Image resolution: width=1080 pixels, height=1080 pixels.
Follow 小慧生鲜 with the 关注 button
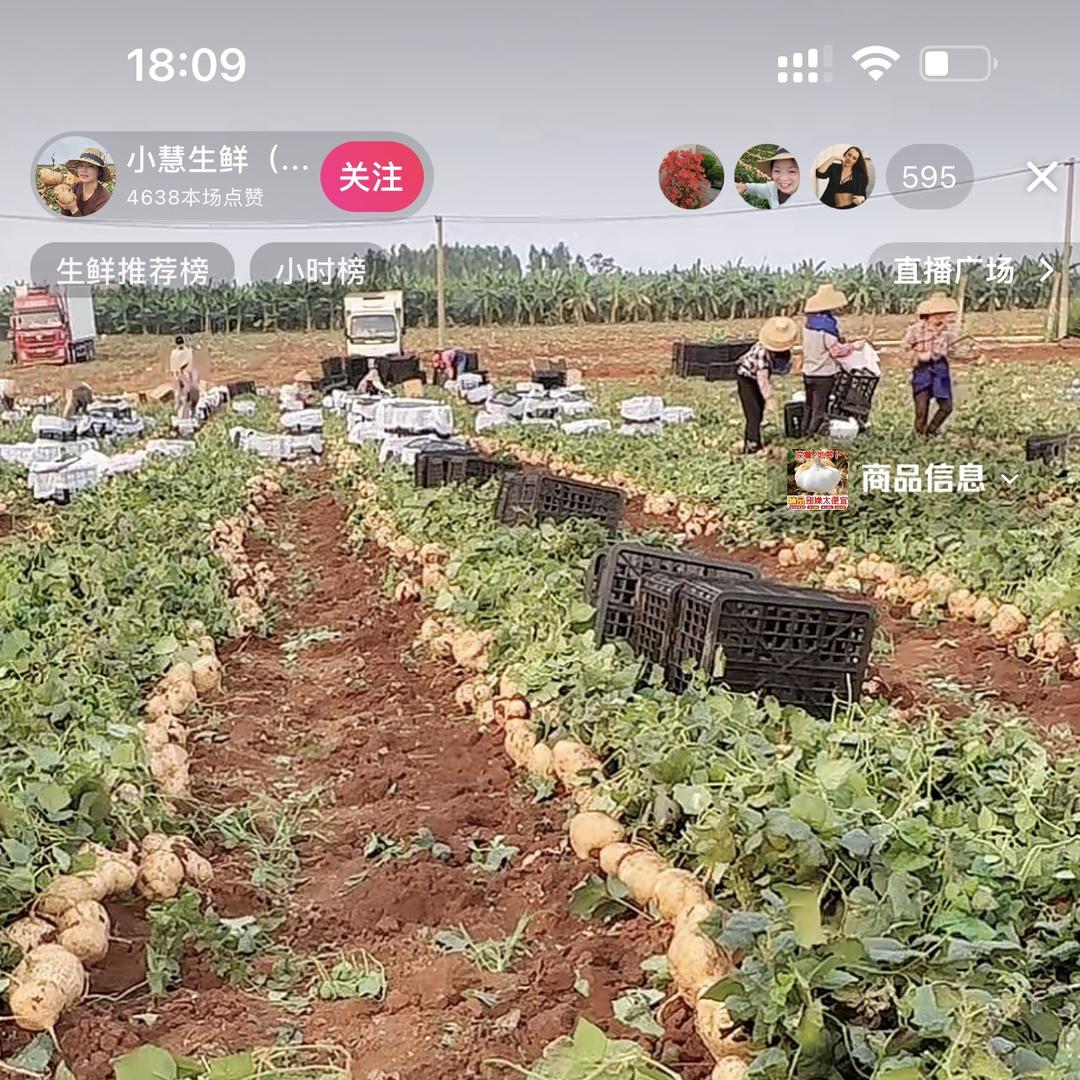coord(372,177)
